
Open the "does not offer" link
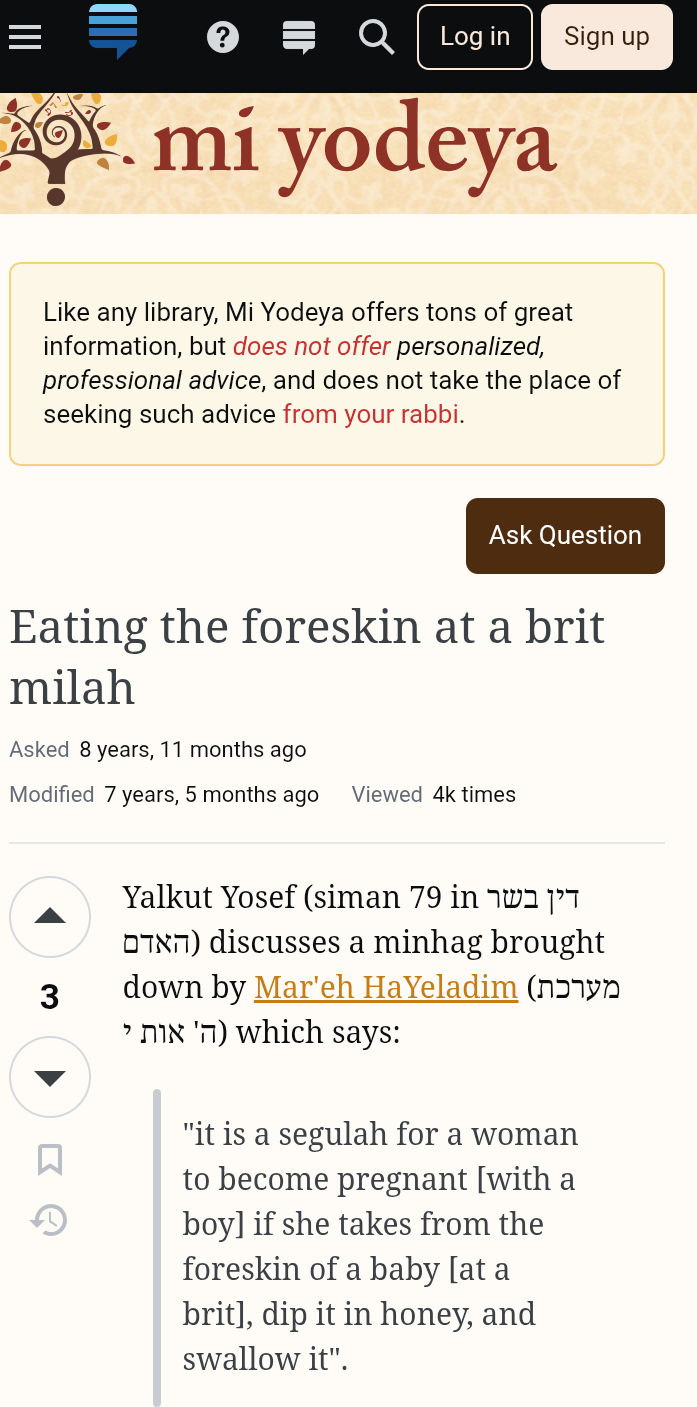(x=311, y=347)
